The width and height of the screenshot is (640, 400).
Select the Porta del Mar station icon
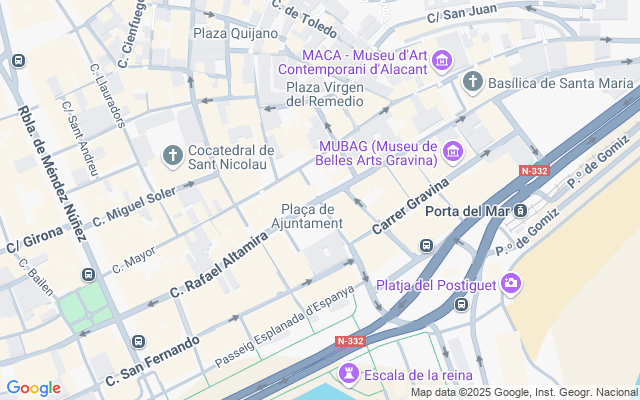coord(522,211)
